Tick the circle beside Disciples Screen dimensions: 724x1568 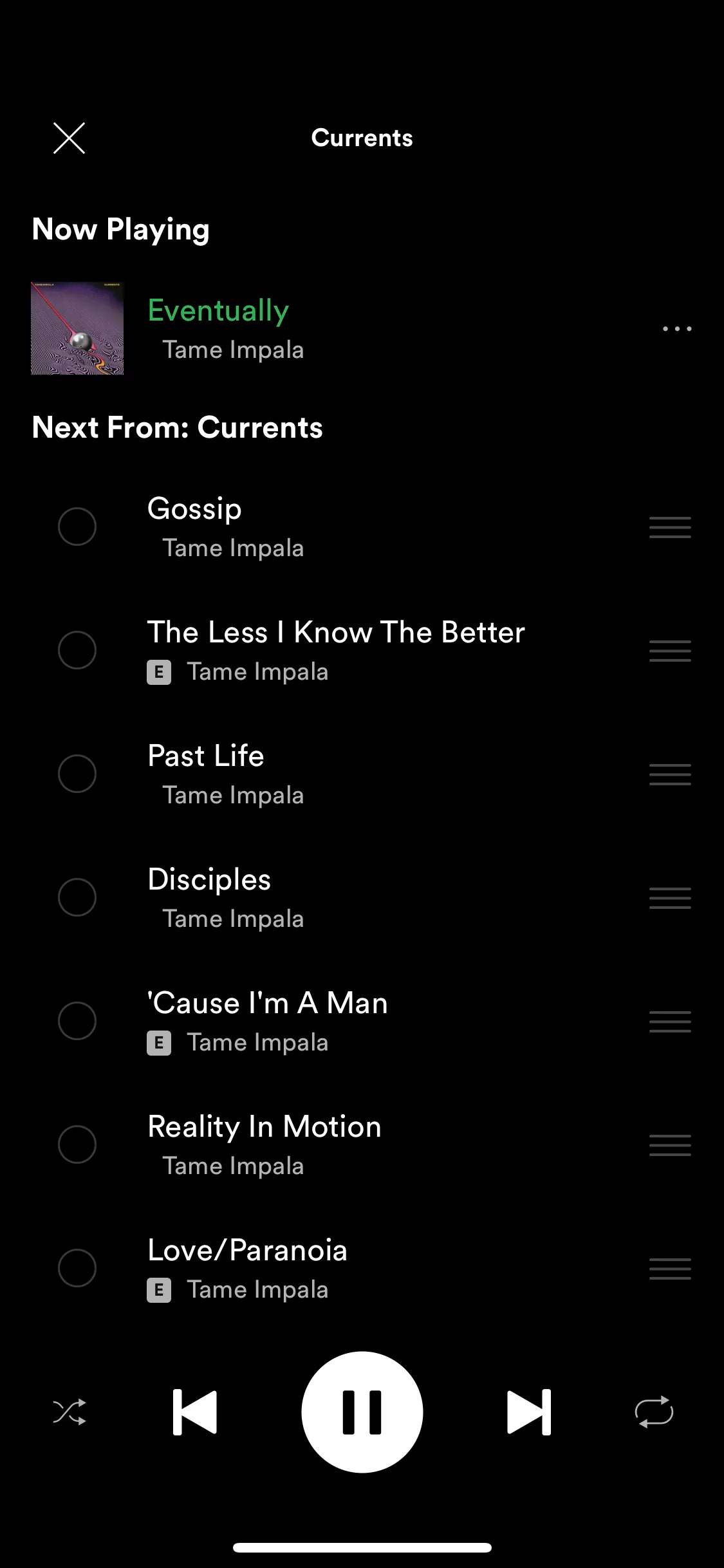[77, 897]
